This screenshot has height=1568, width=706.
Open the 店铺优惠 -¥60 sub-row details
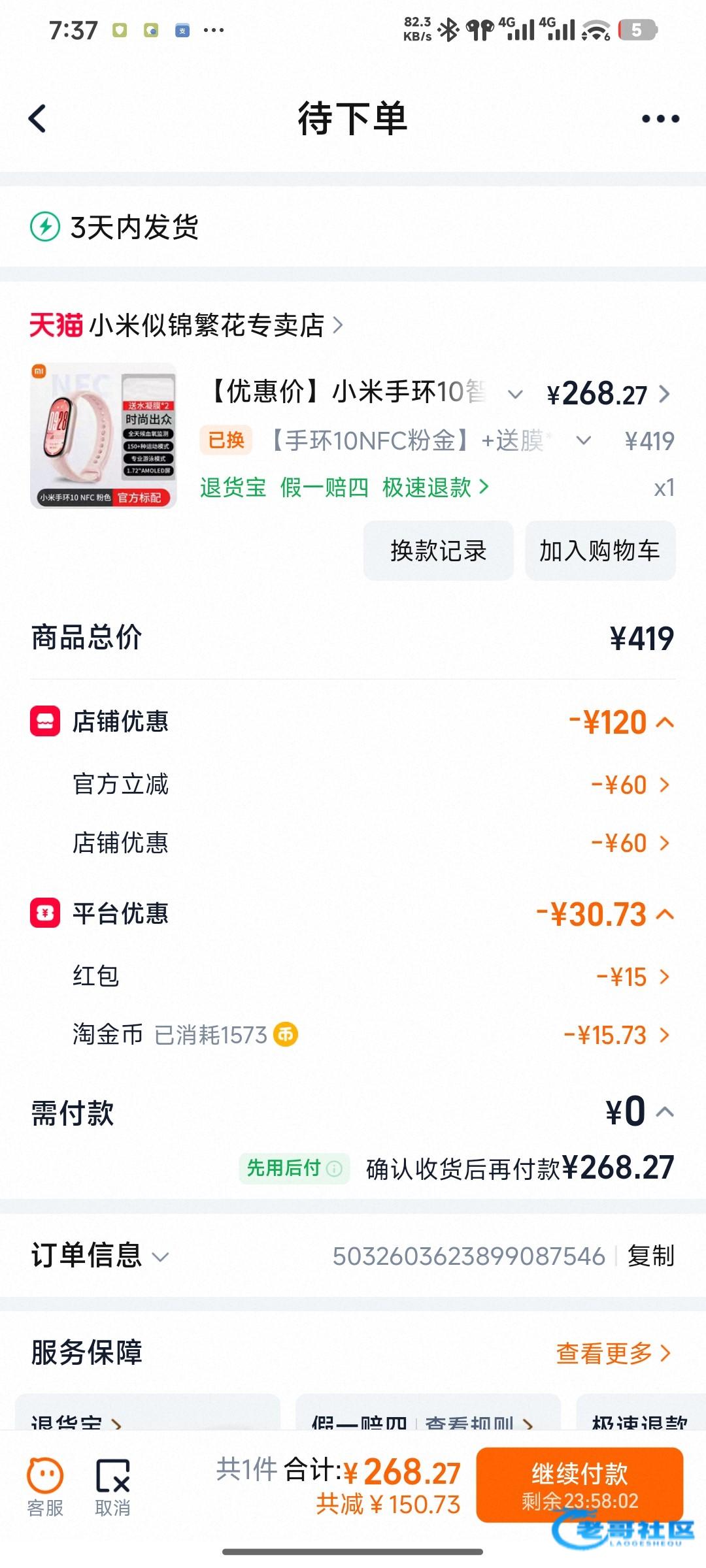pos(630,843)
